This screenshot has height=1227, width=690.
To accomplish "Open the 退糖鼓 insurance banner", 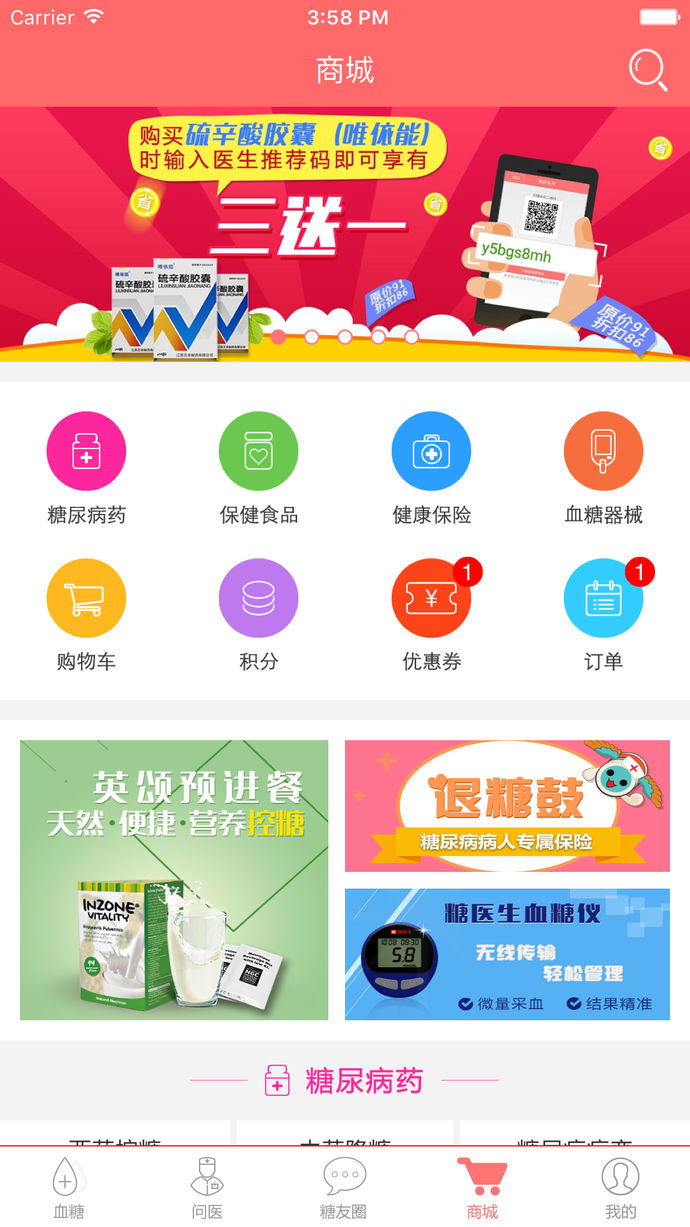I will (507, 805).
